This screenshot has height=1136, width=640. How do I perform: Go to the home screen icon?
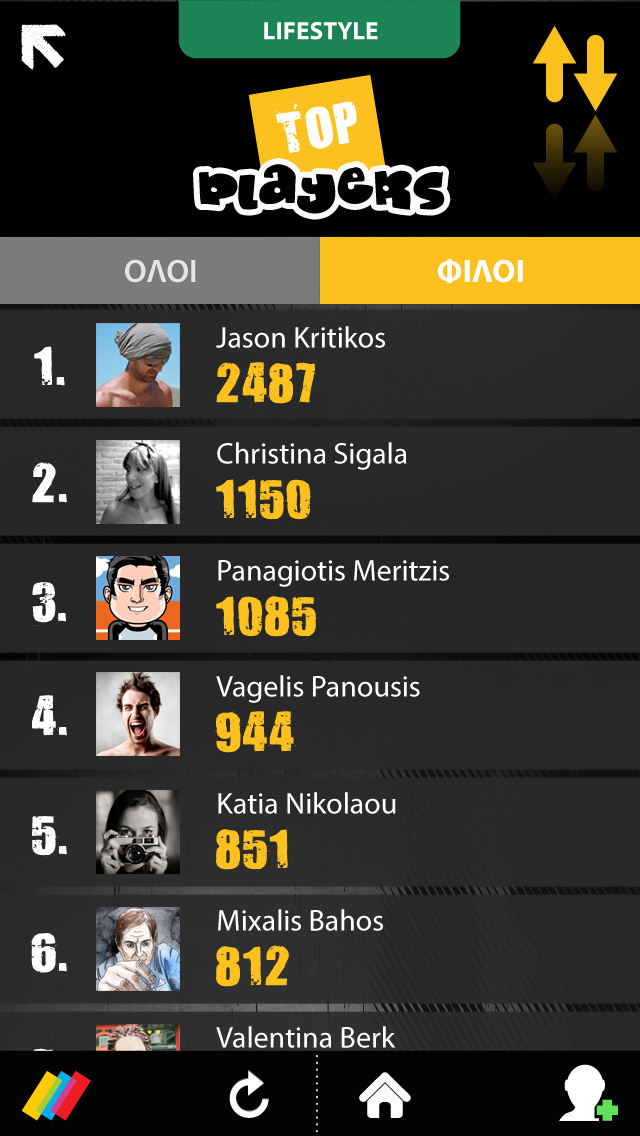click(386, 1095)
